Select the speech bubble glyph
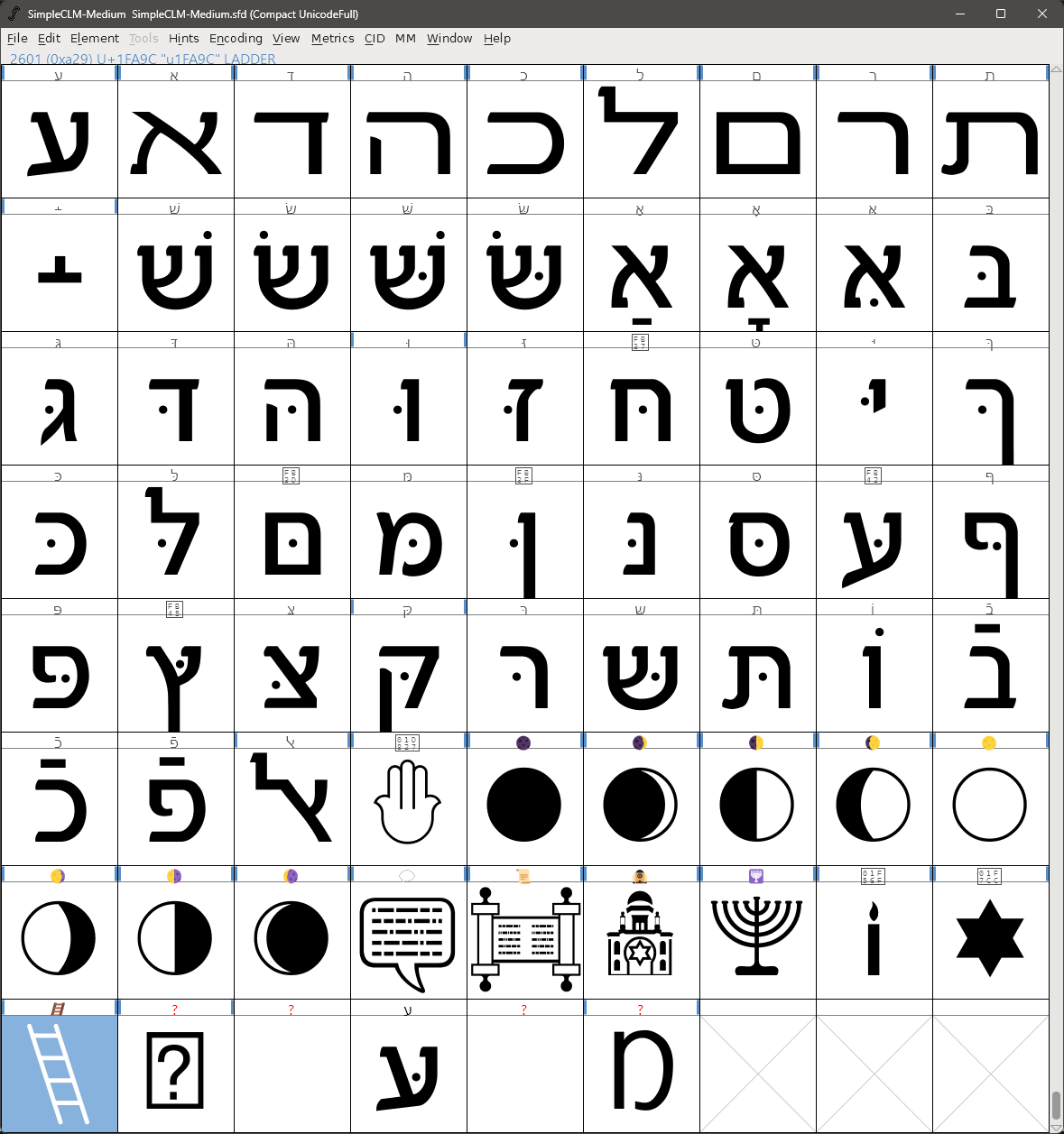 [x=408, y=936]
